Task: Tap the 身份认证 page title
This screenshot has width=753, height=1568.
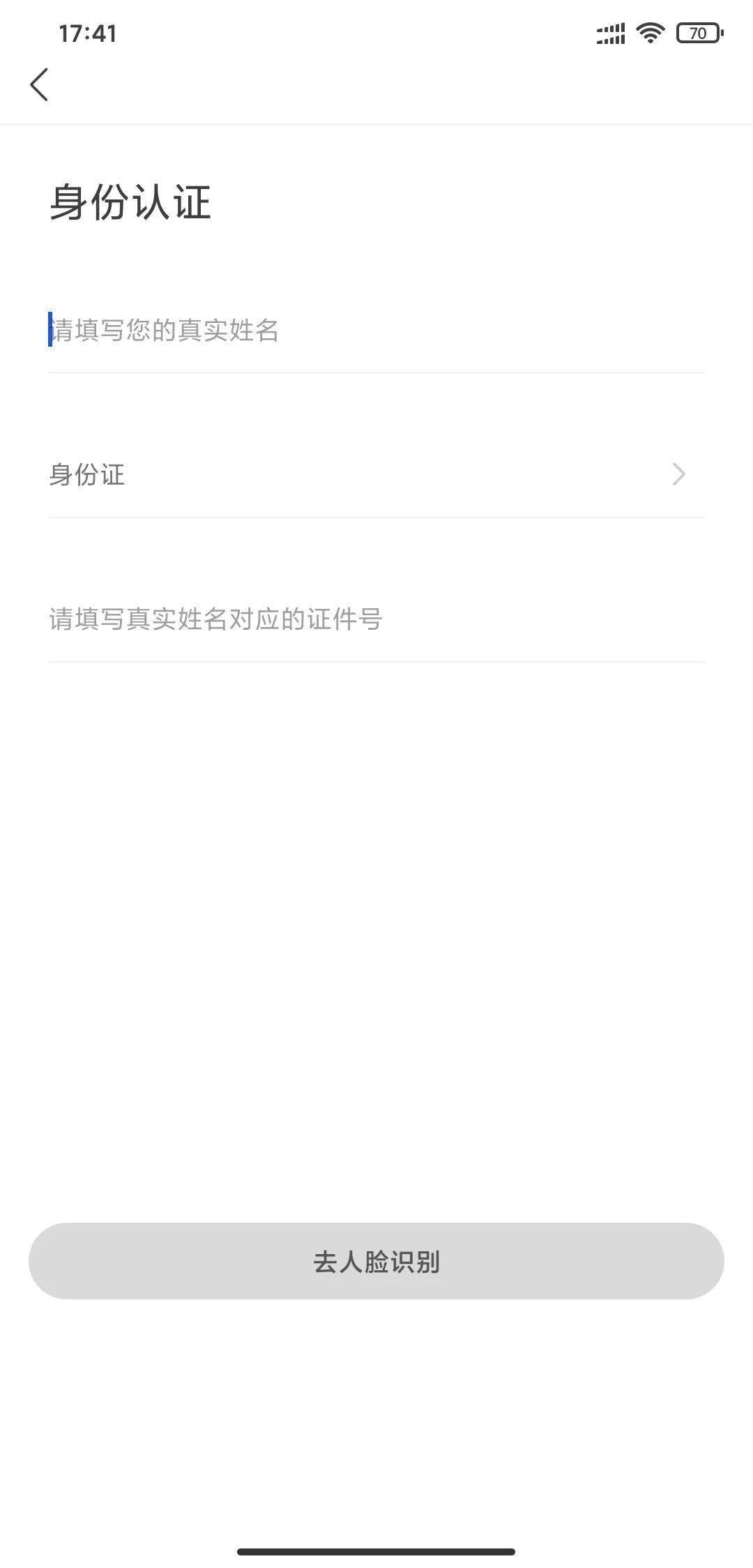Action: pyautogui.click(x=130, y=203)
